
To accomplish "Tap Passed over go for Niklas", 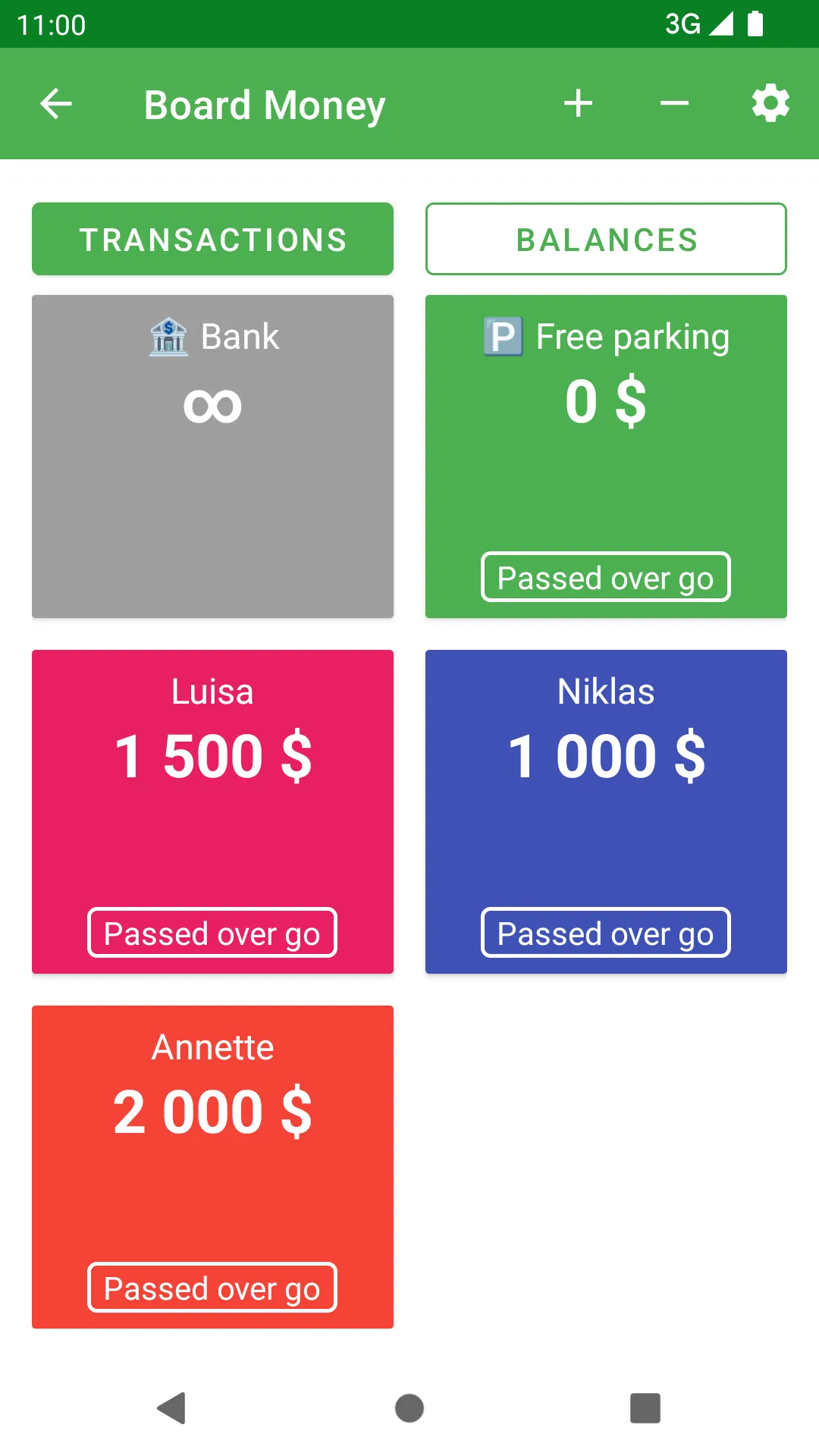I will tap(606, 933).
